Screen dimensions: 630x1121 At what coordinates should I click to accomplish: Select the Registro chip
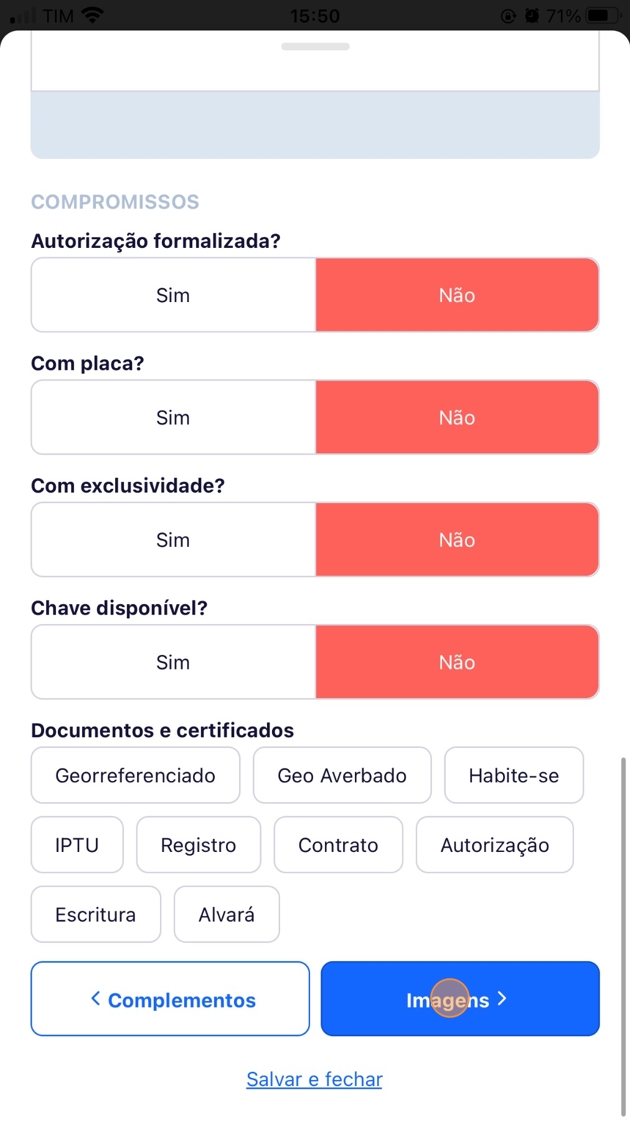(x=198, y=845)
